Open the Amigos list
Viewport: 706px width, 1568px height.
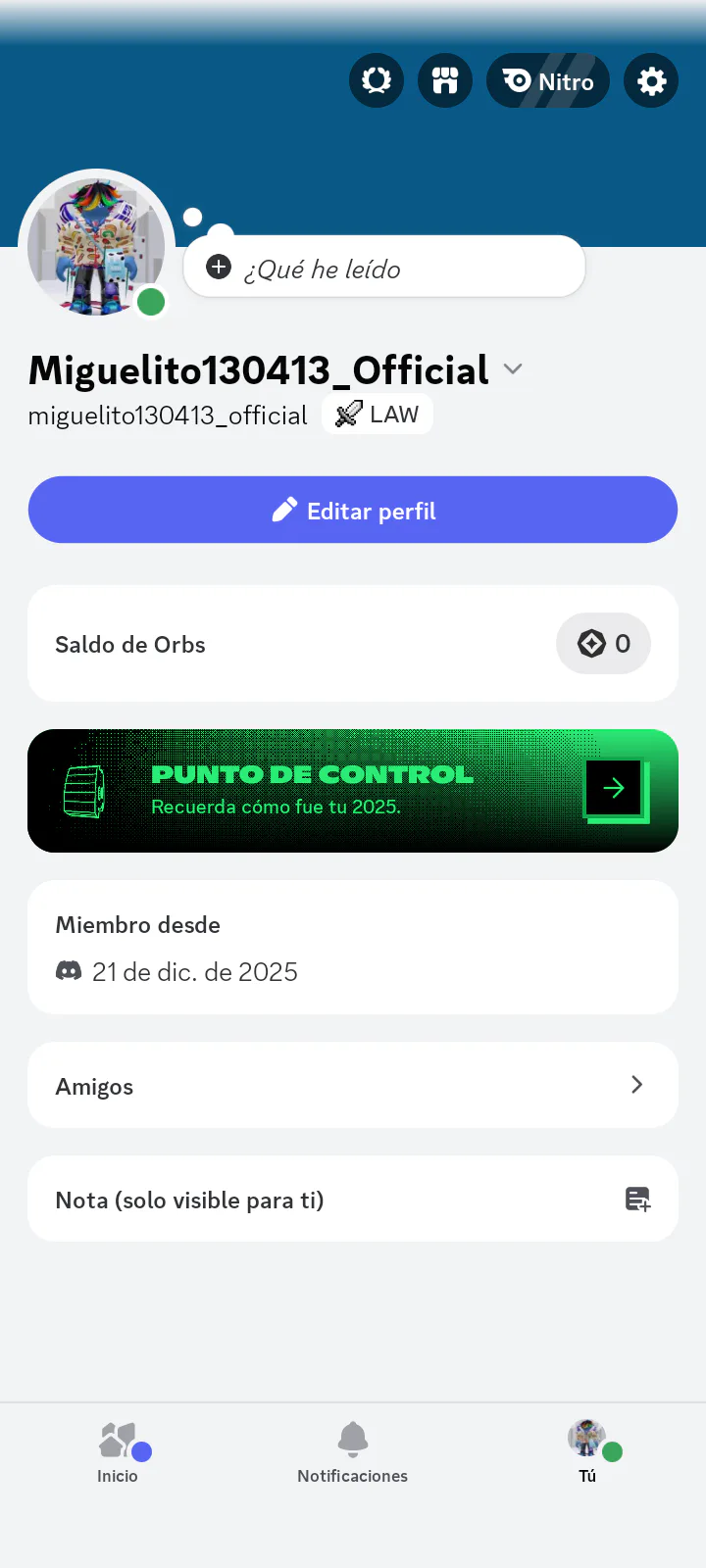pos(353,1085)
